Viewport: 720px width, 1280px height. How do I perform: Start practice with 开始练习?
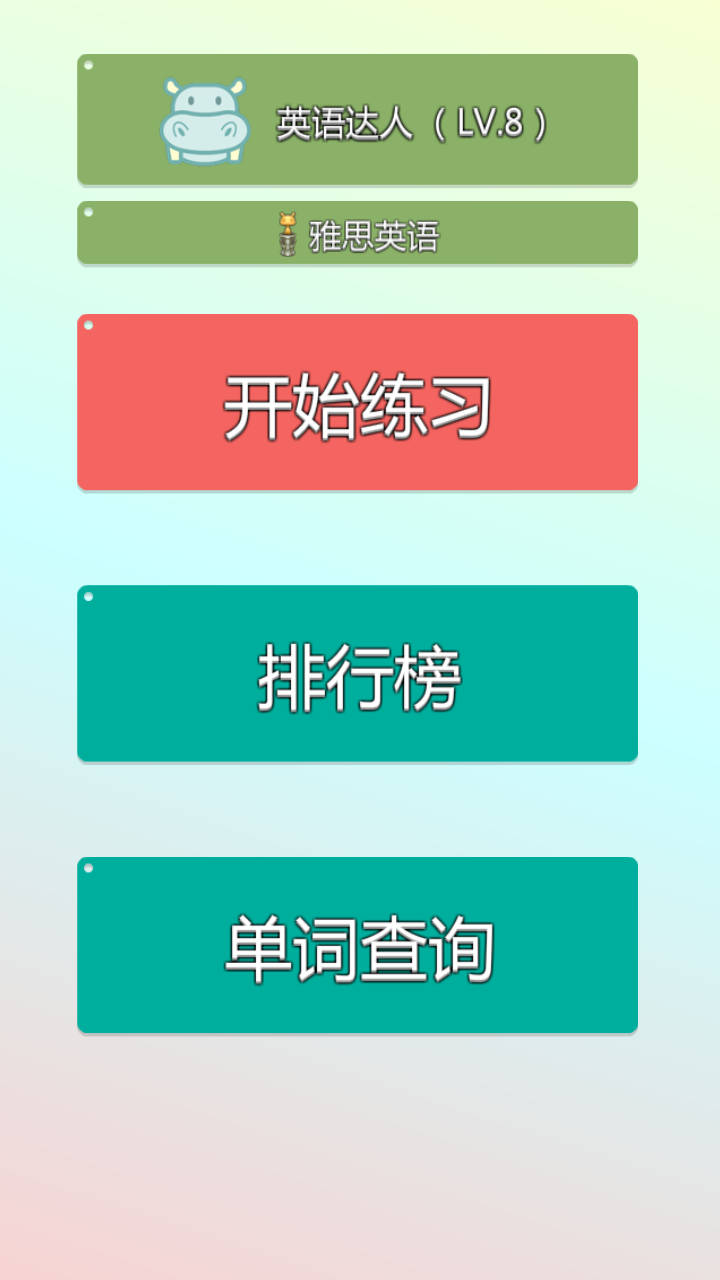tap(357, 402)
